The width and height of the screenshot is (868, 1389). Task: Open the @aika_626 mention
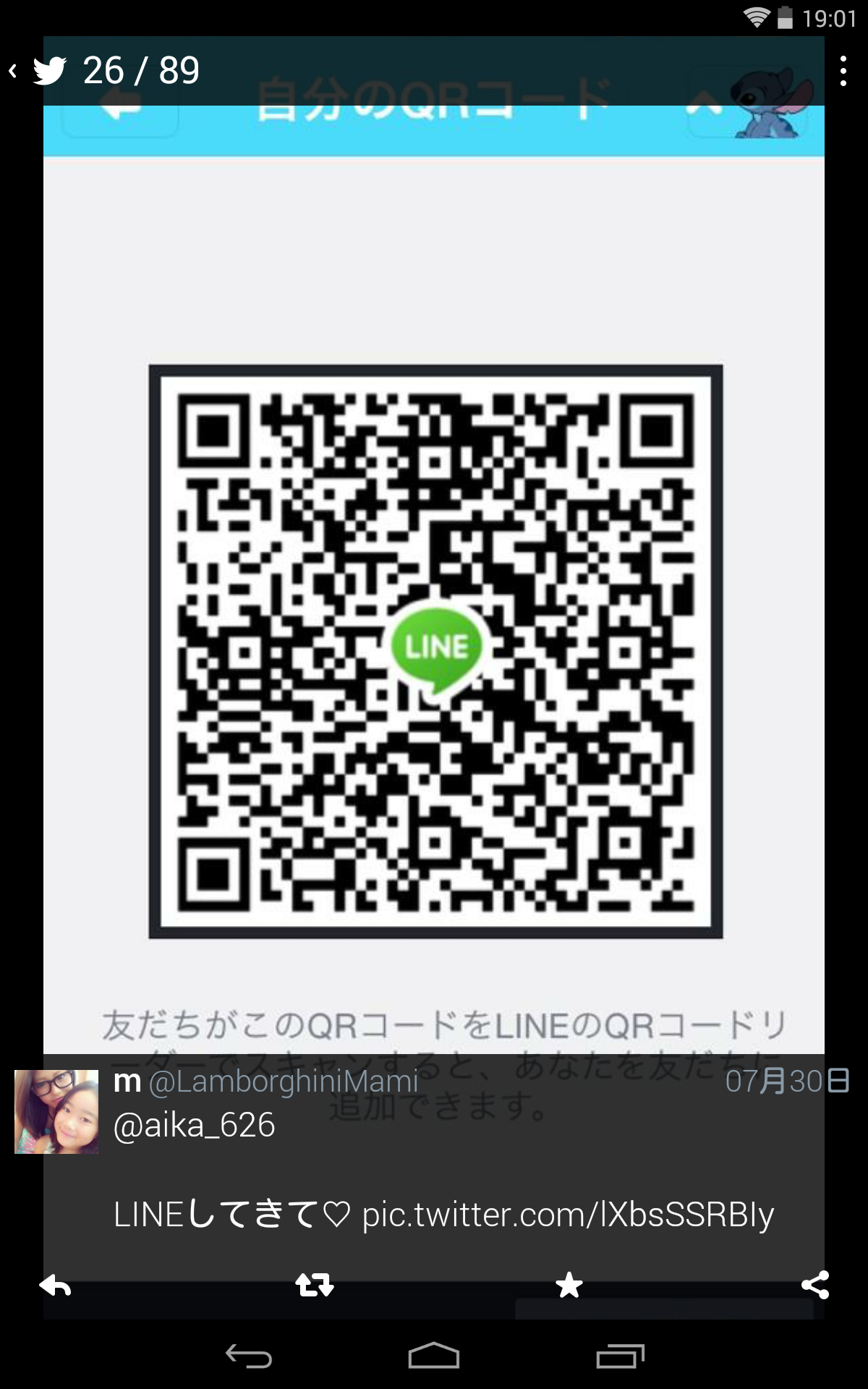tap(194, 1126)
